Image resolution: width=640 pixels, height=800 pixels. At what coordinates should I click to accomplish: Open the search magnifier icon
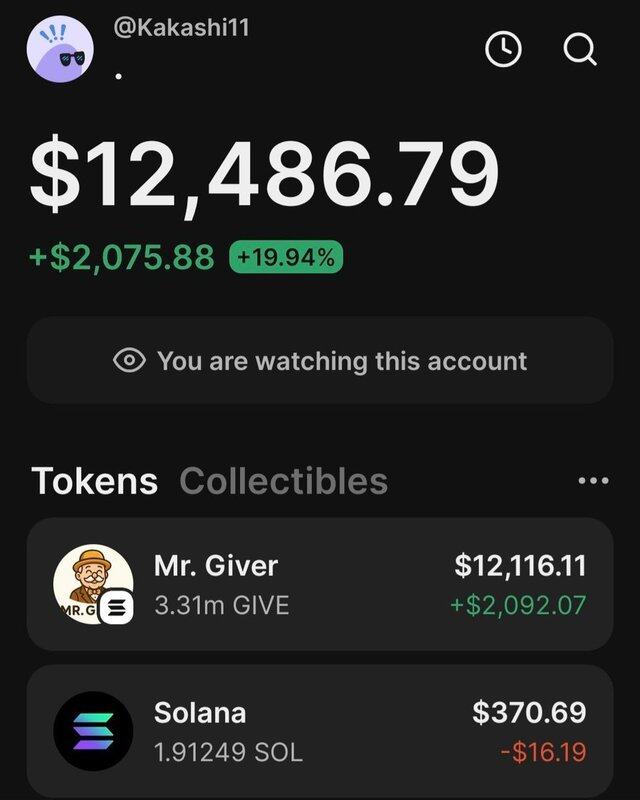coord(580,49)
